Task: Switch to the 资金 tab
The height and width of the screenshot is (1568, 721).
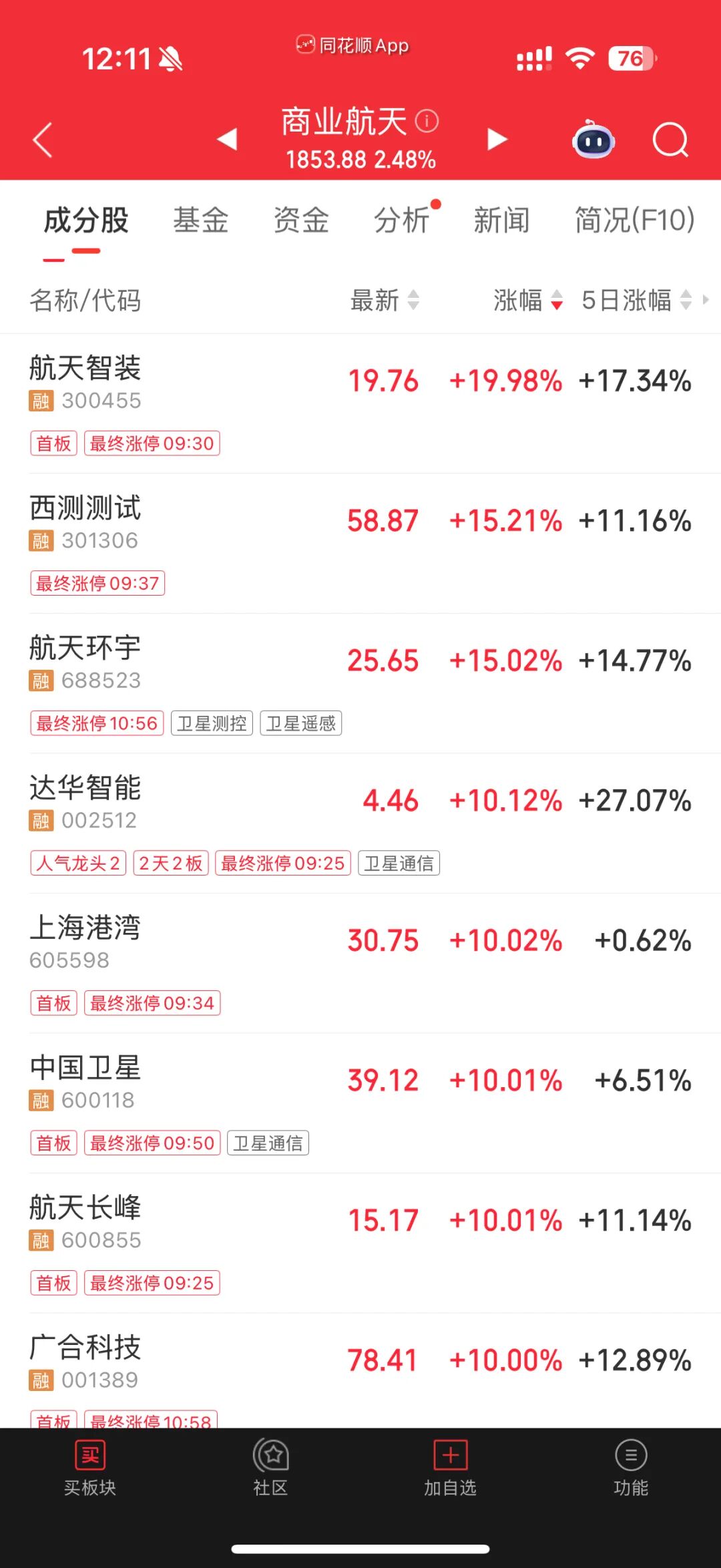Action: pyautogui.click(x=301, y=220)
